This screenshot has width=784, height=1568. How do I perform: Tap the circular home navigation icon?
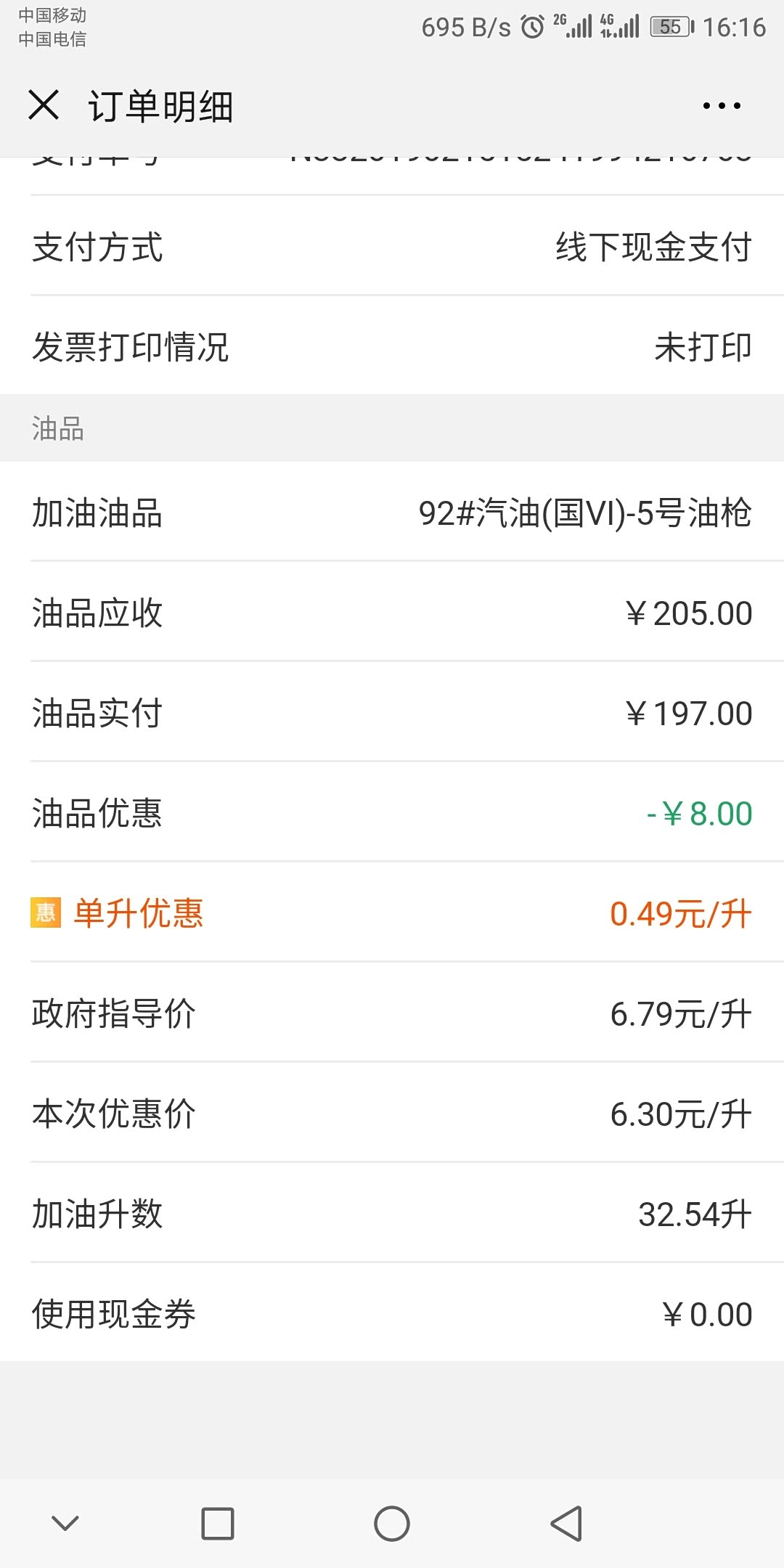click(x=392, y=1522)
